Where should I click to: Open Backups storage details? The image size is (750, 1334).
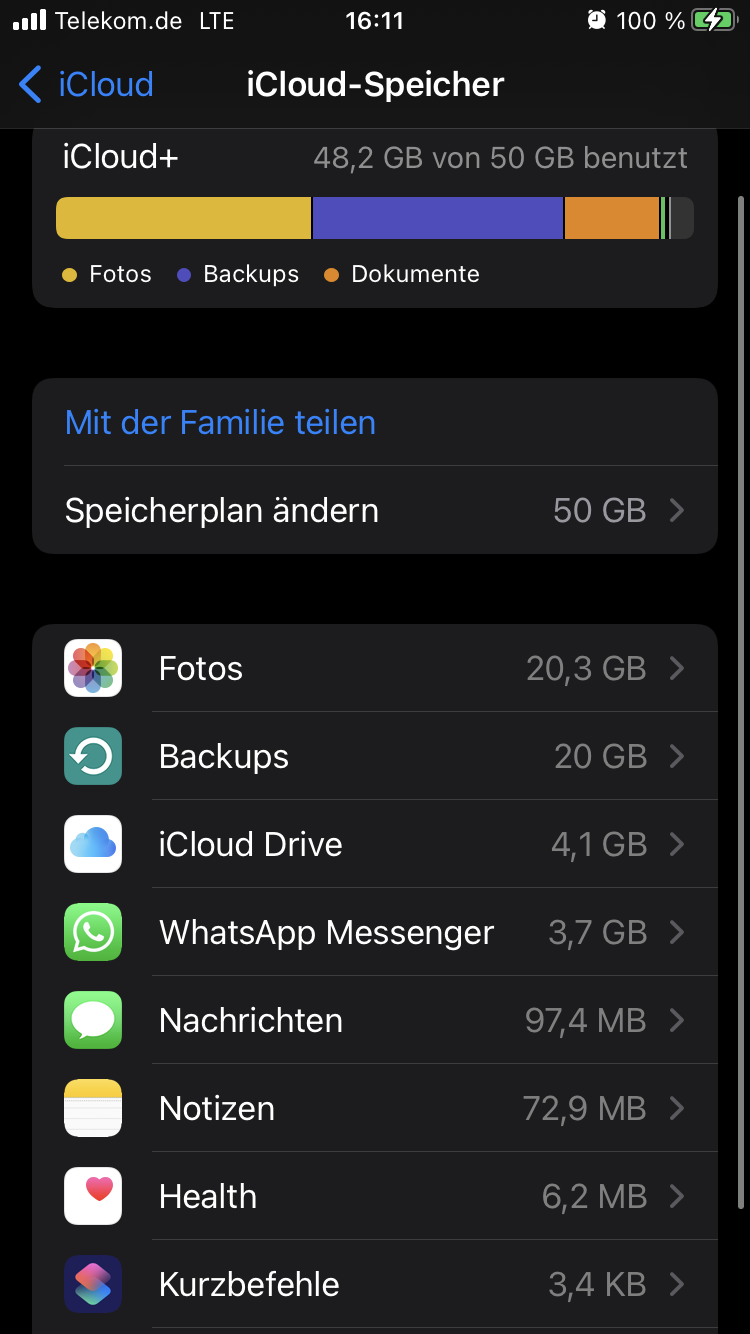[375, 756]
